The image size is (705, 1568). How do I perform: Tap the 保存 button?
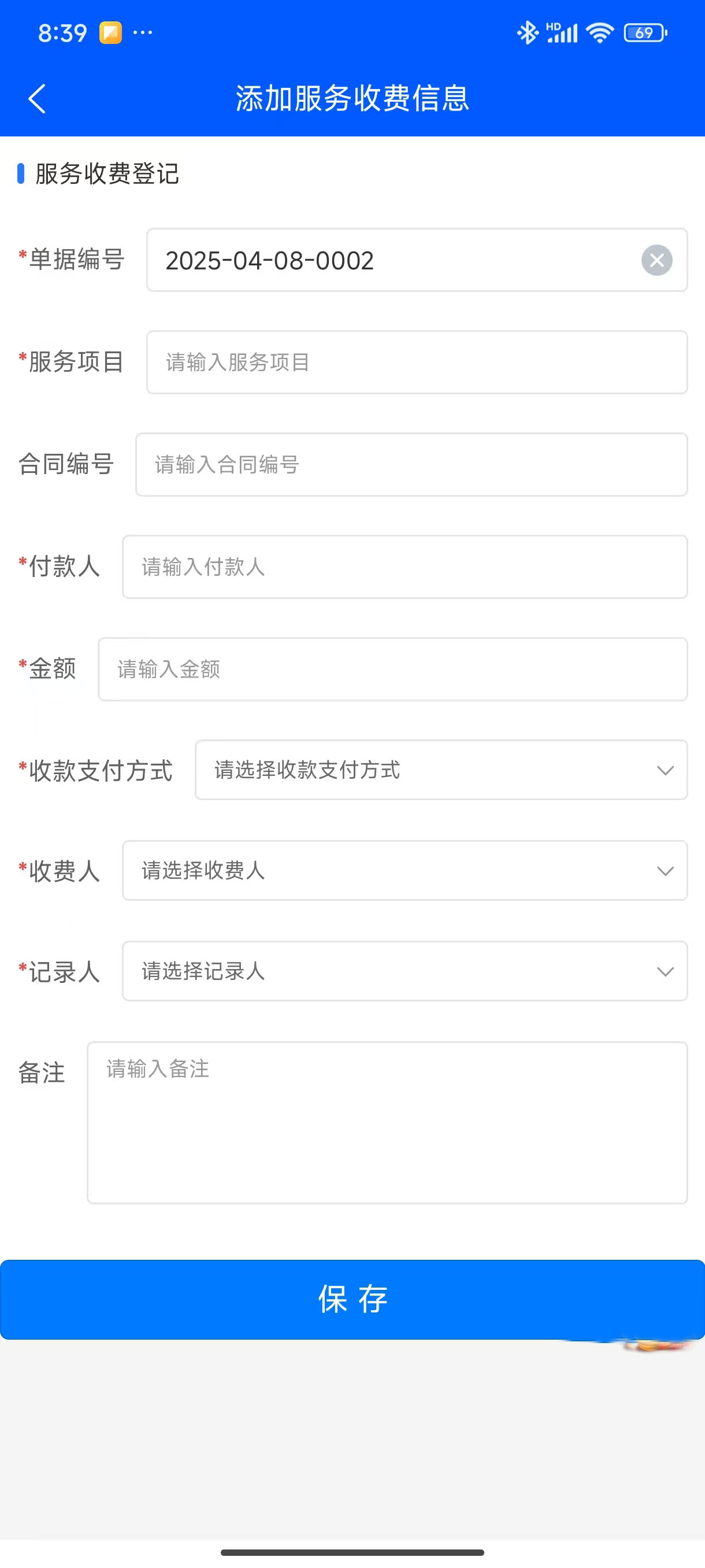coord(352,1300)
